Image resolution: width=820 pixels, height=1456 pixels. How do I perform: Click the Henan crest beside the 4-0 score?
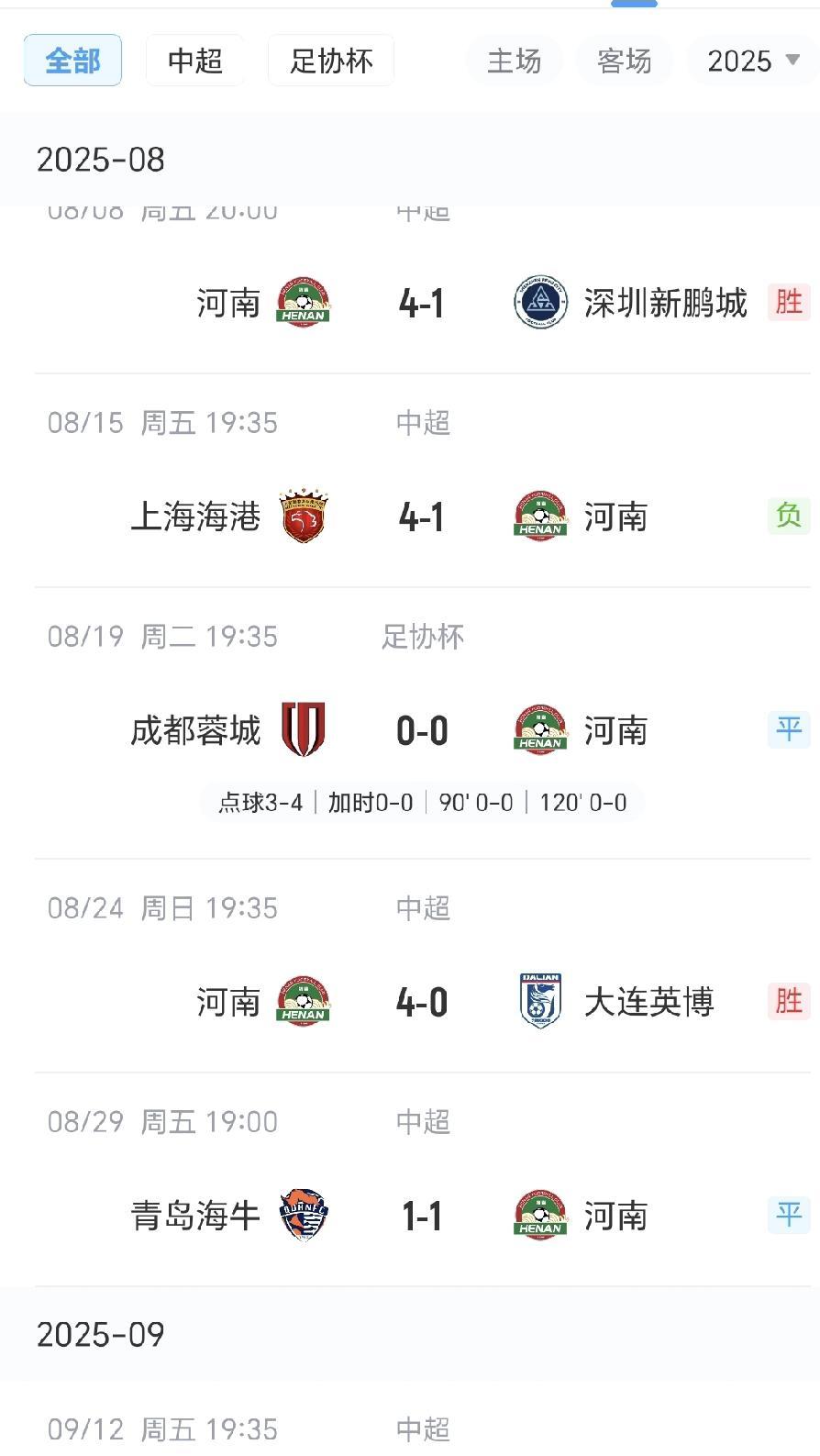[x=303, y=1001]
